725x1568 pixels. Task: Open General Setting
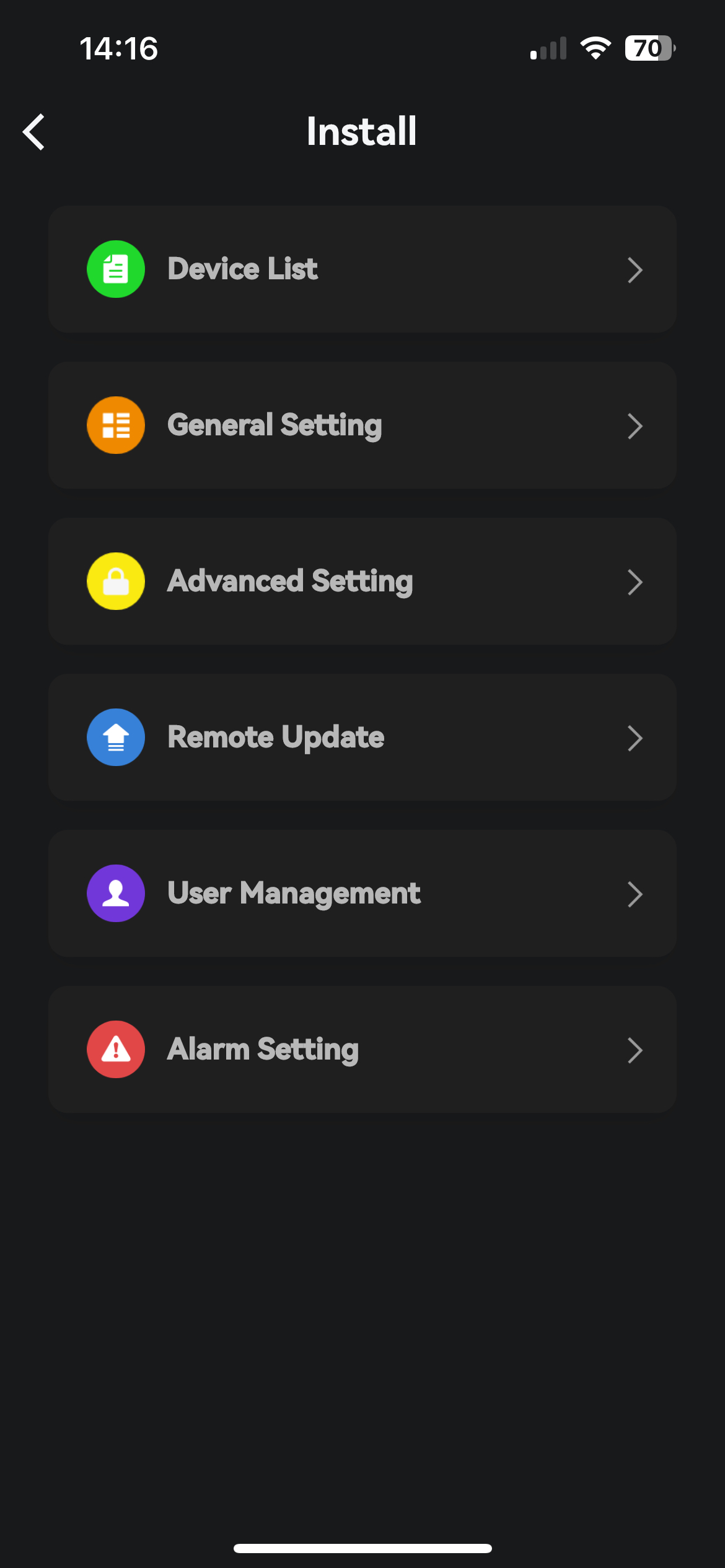(x=362, y=425)
